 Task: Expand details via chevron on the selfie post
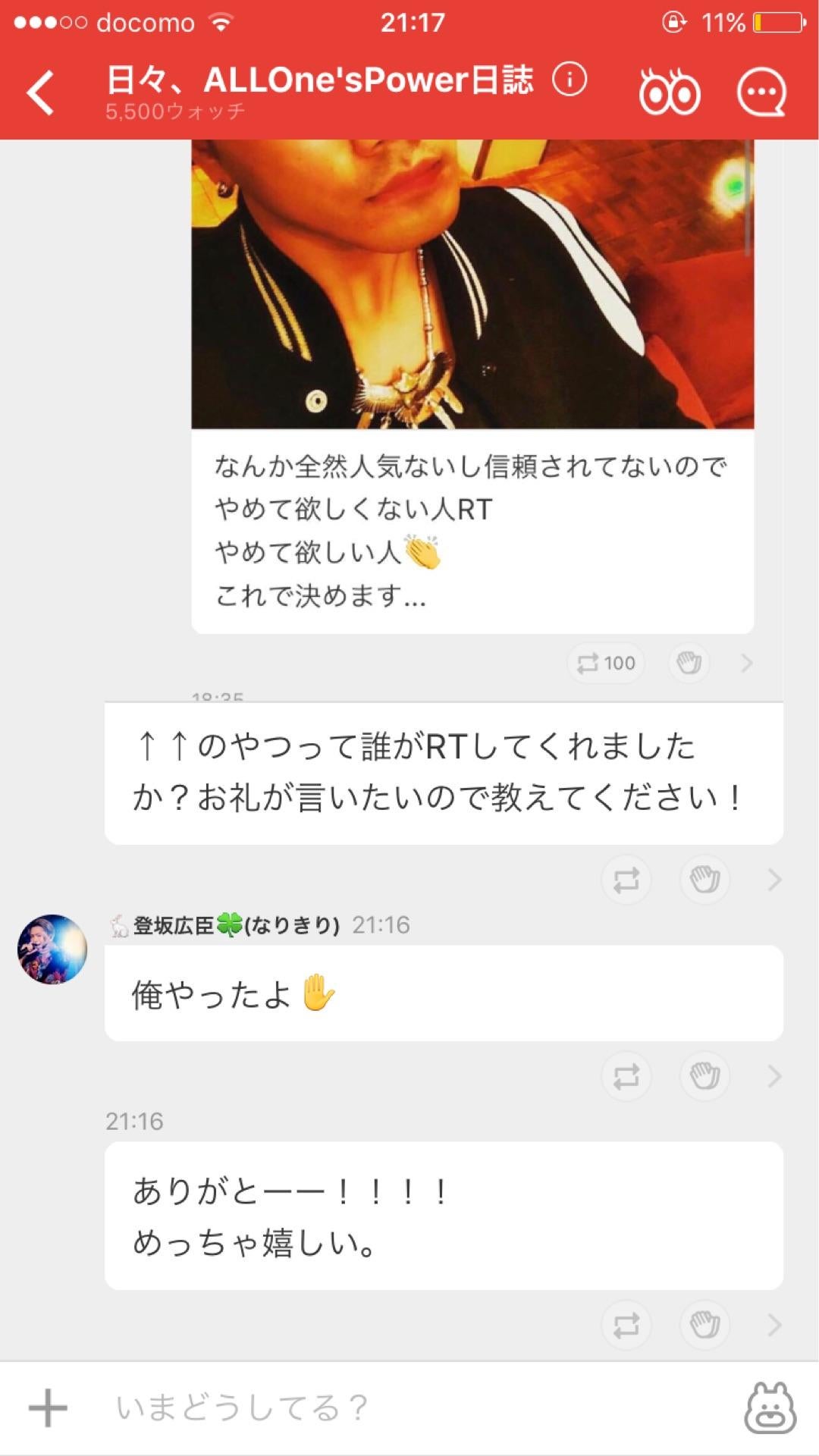[747, 662]
